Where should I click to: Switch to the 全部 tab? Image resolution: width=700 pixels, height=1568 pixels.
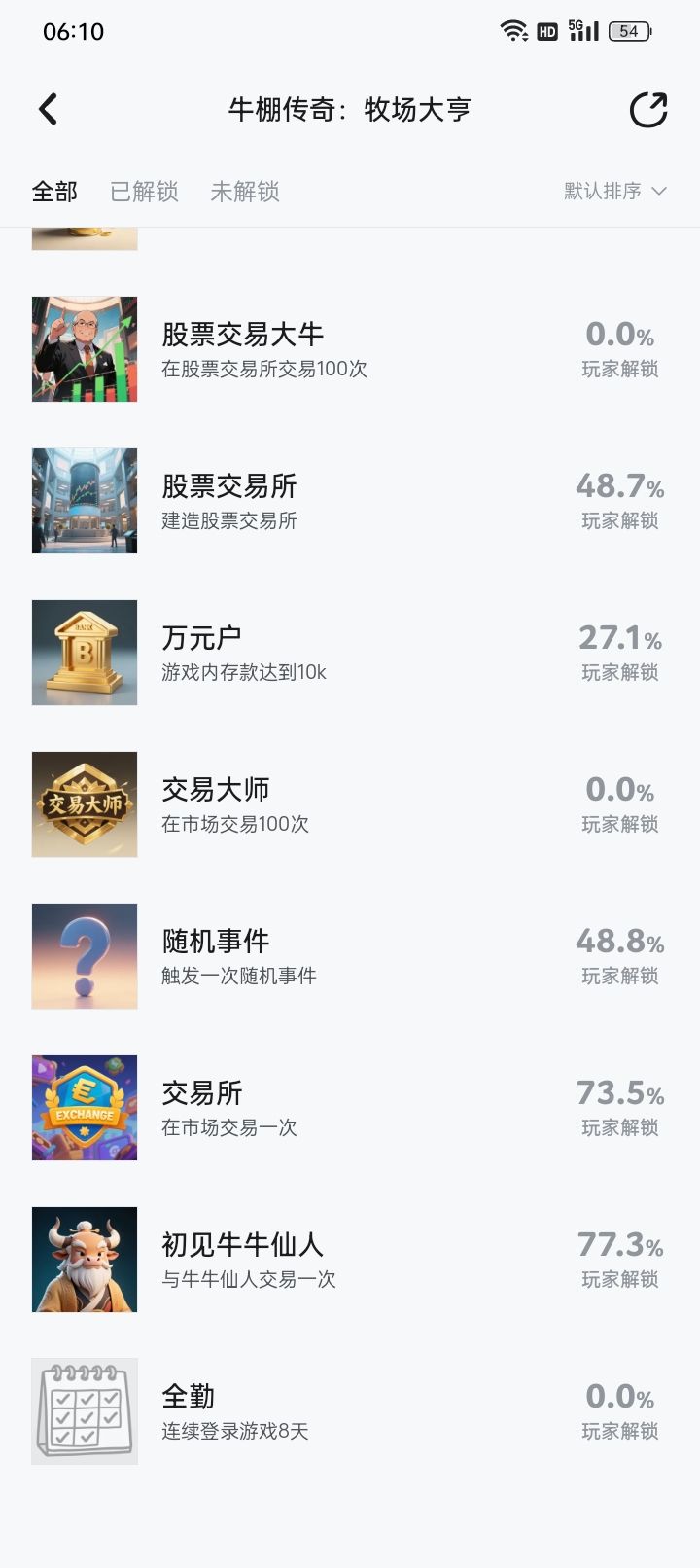(x=54, y=192)
